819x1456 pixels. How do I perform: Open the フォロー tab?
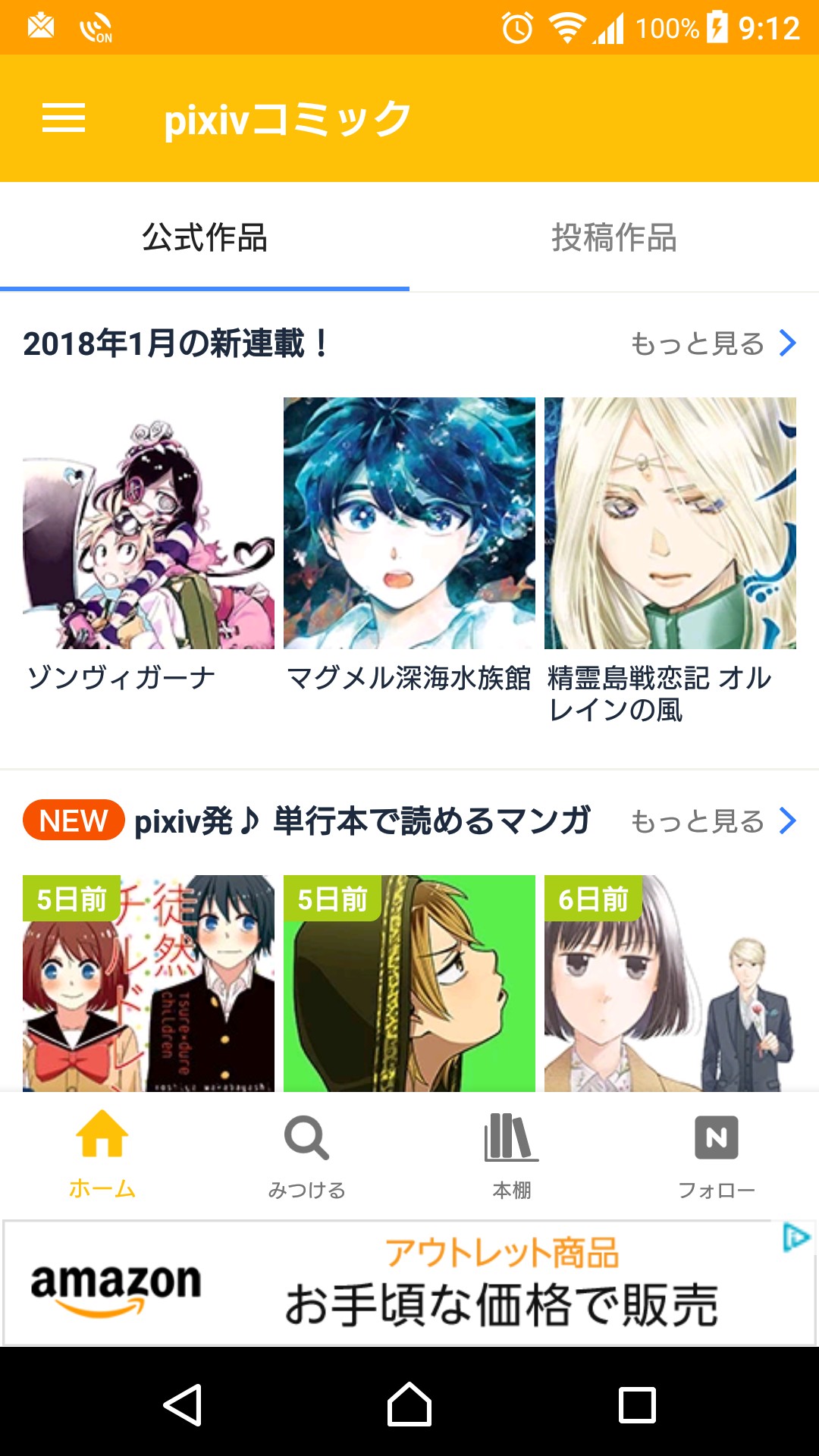(x=717, y=1154)
